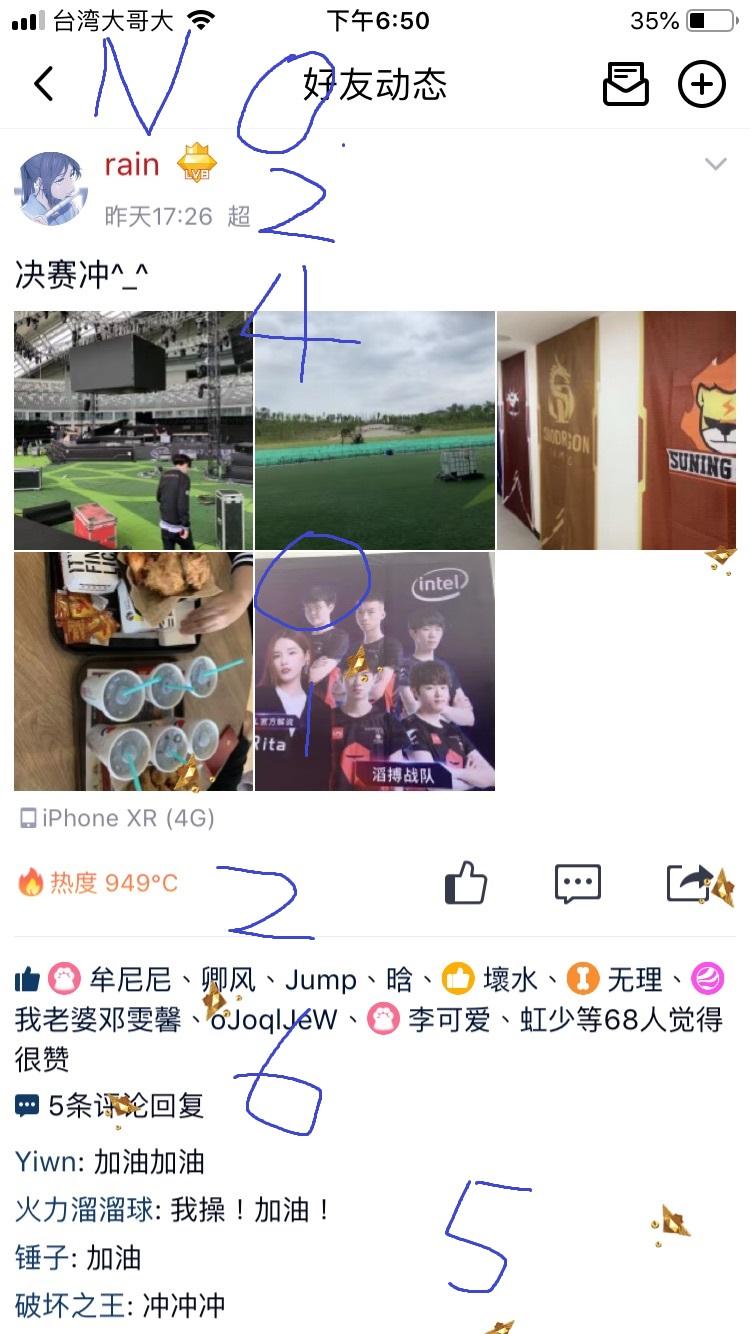Open rain's profile avatar
Image resolution: width=750 pixels, height=1334 pixels.
tap(51, 189)
